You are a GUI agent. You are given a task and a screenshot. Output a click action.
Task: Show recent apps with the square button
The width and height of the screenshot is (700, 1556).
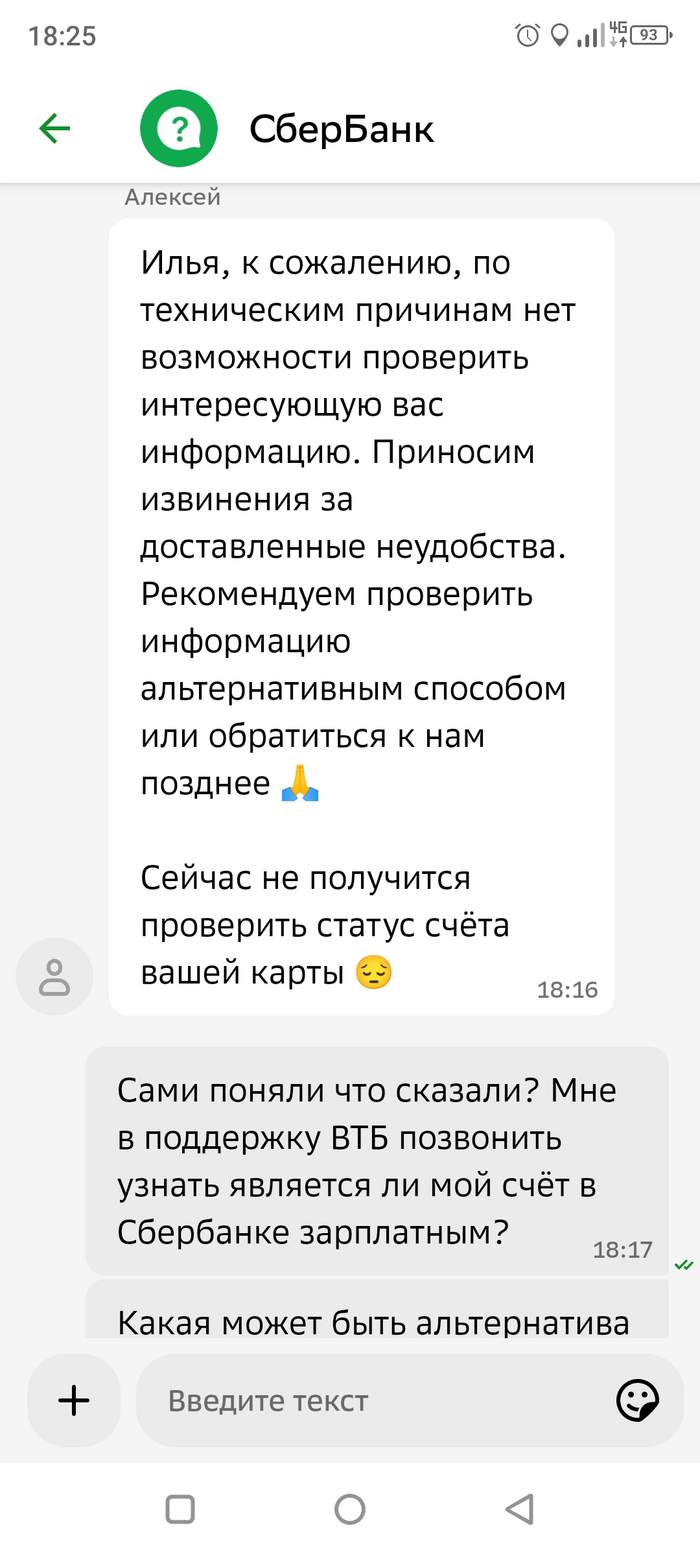pos(180,1509)
